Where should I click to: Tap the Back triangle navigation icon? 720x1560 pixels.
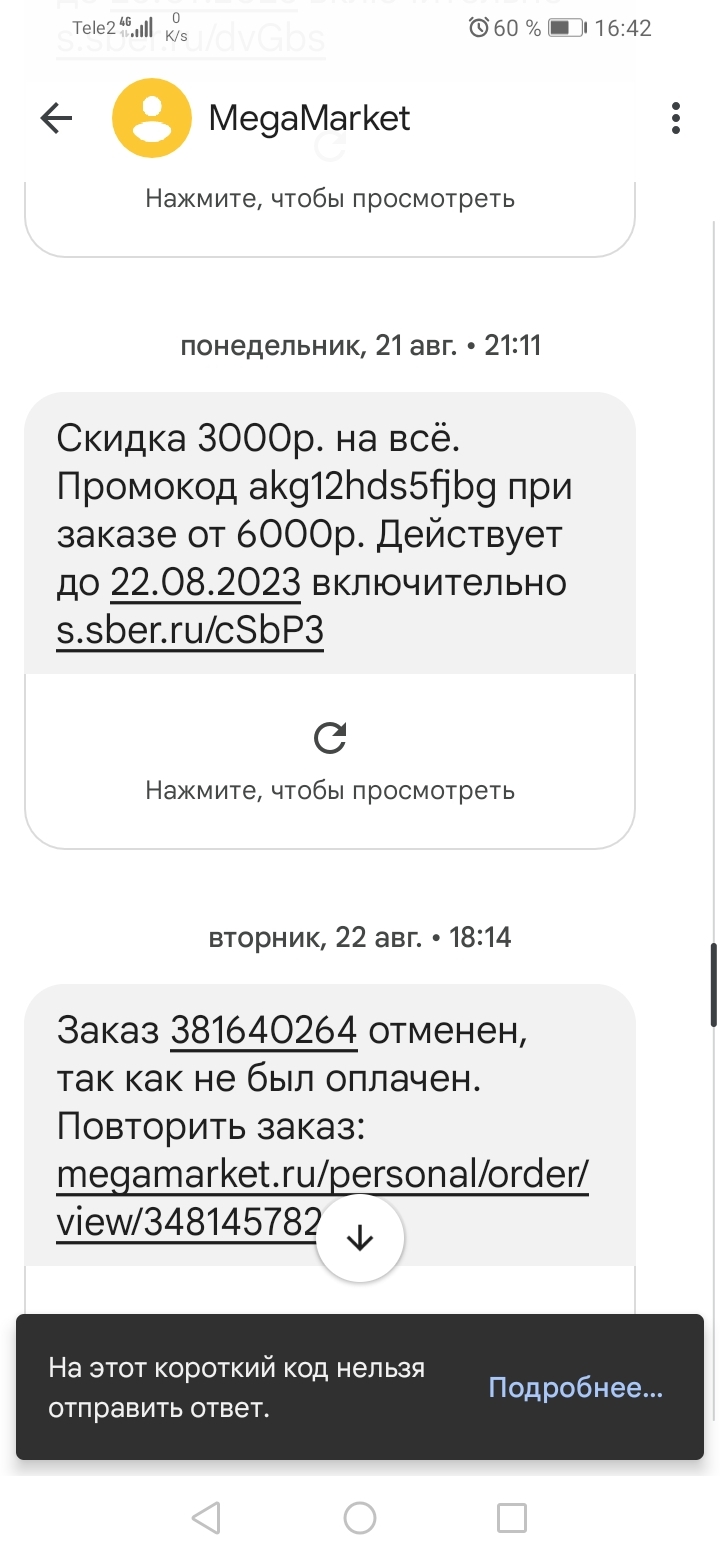205,1517
